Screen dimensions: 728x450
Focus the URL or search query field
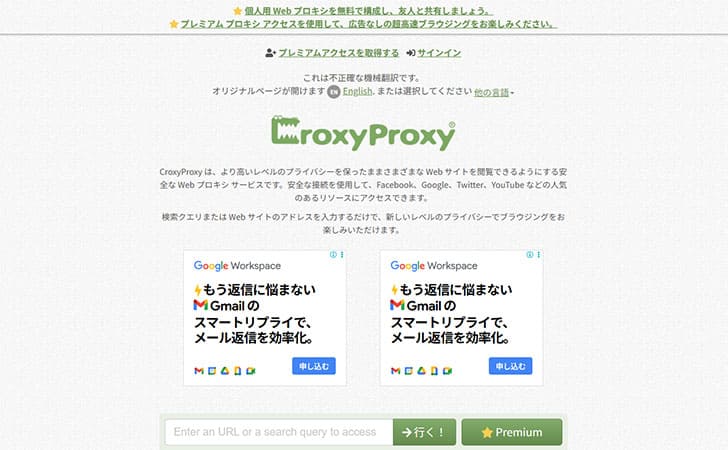pyautogui.click(x=279, y=432)
